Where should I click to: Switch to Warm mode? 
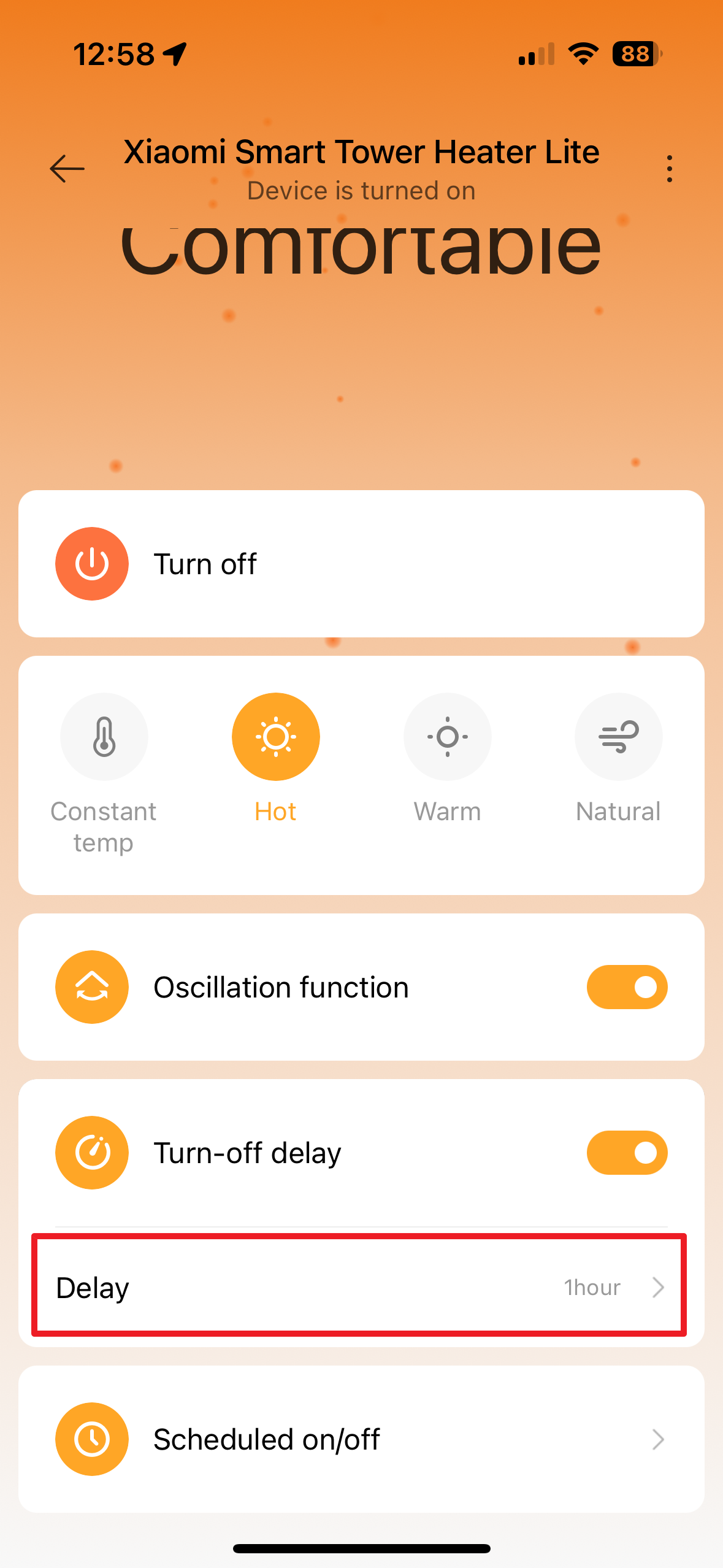tap(447, 737)
